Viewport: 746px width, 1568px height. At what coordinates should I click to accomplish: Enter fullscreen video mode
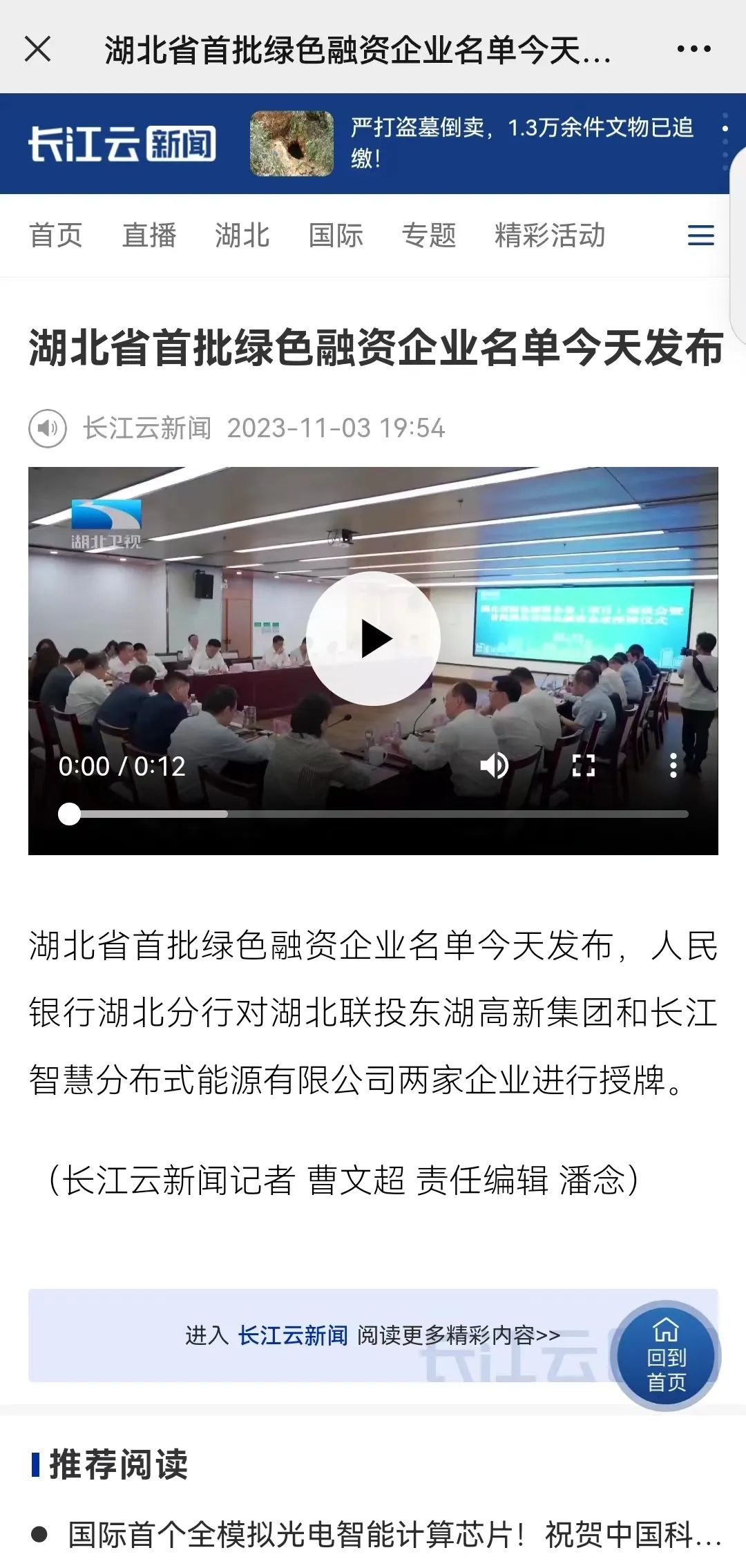[x=584, y=765]
